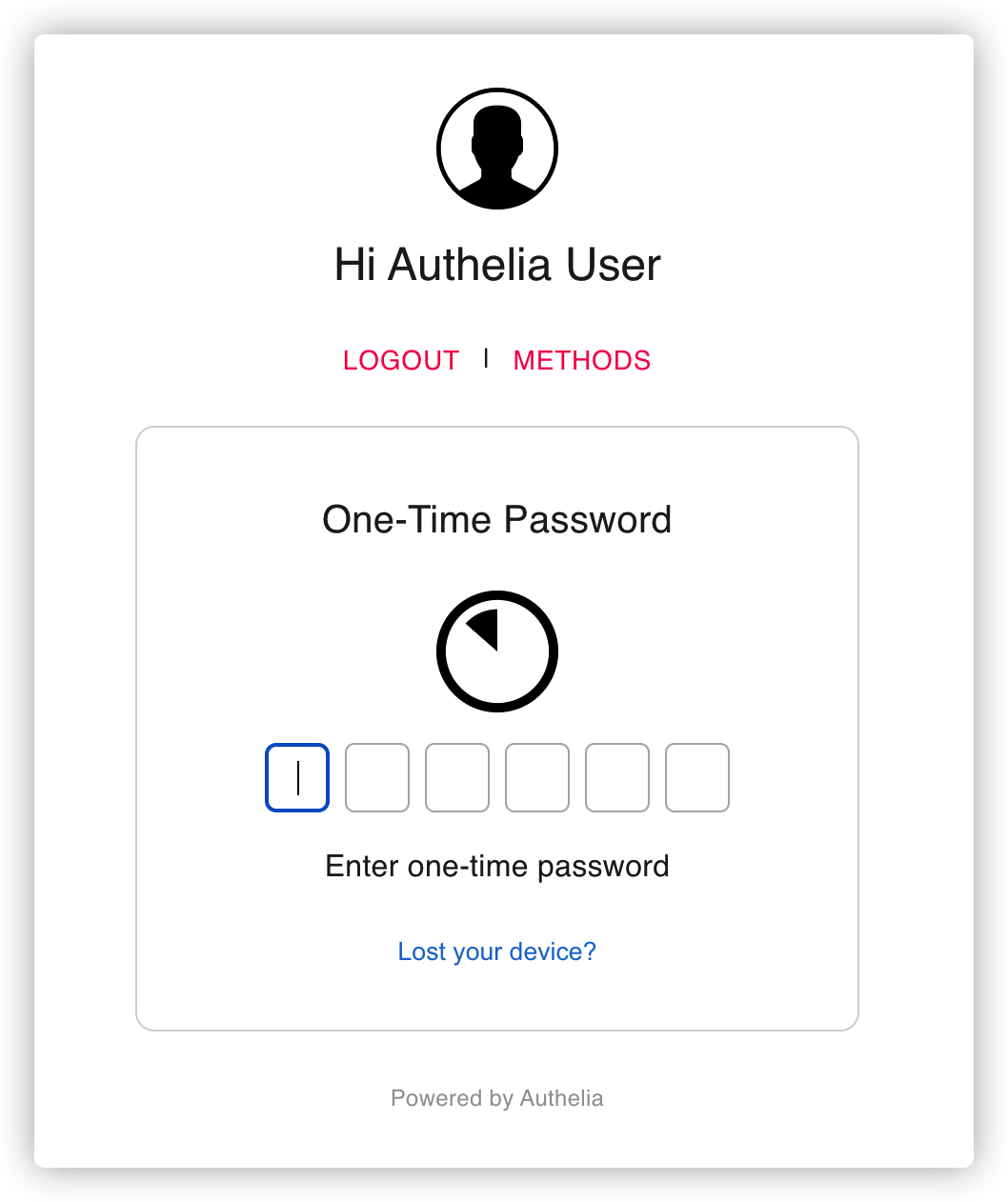Click the fourth OTP entry square

click(536, 778)
